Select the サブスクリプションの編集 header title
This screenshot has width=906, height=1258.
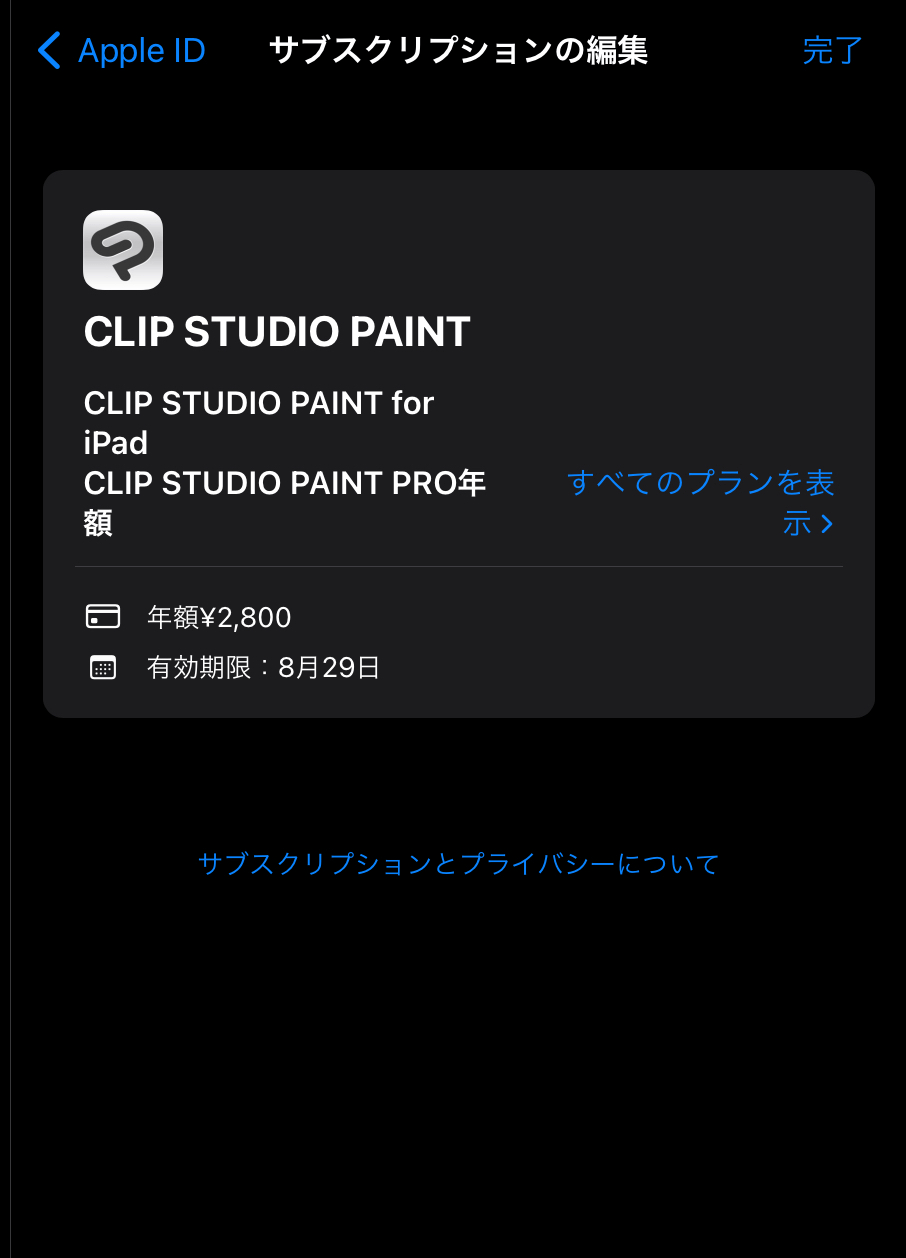coord(457,50)
